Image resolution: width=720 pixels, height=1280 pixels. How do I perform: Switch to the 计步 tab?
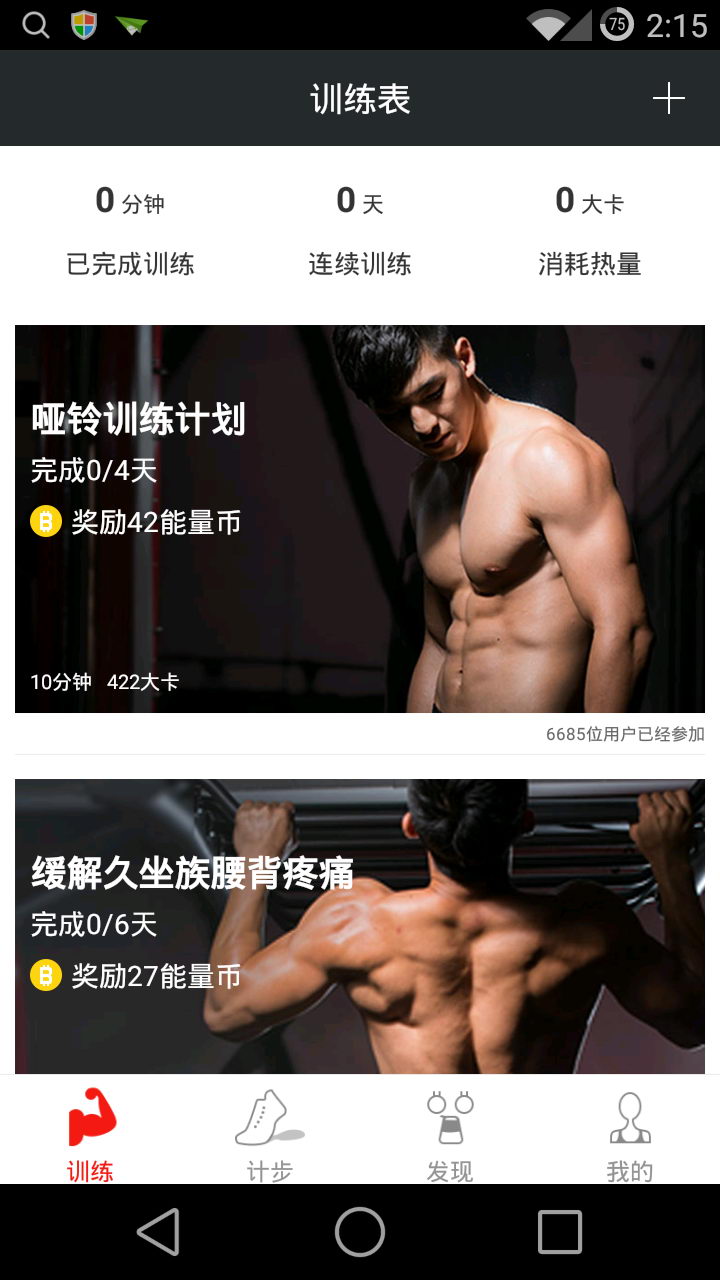click(270, 1133)
